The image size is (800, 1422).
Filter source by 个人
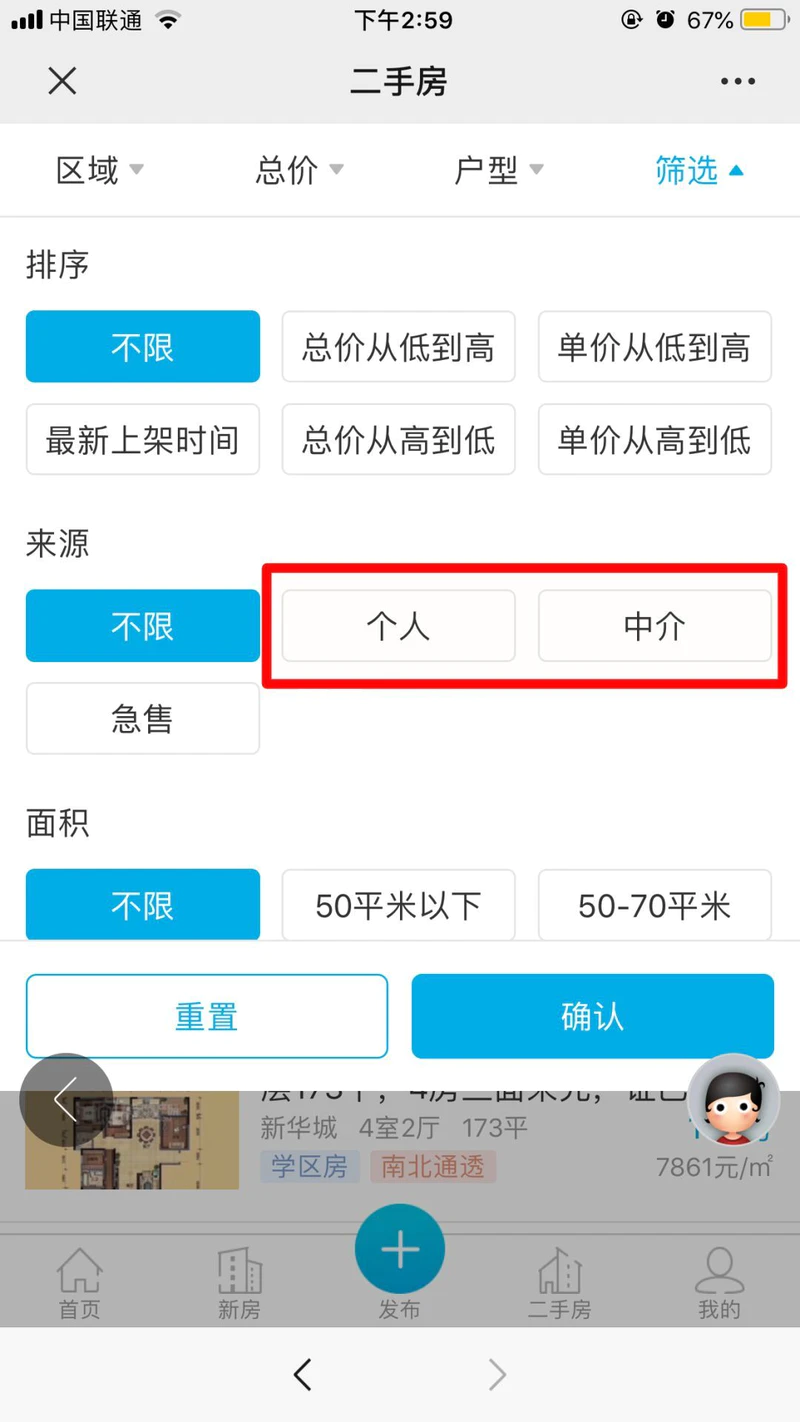click(398, 626)
